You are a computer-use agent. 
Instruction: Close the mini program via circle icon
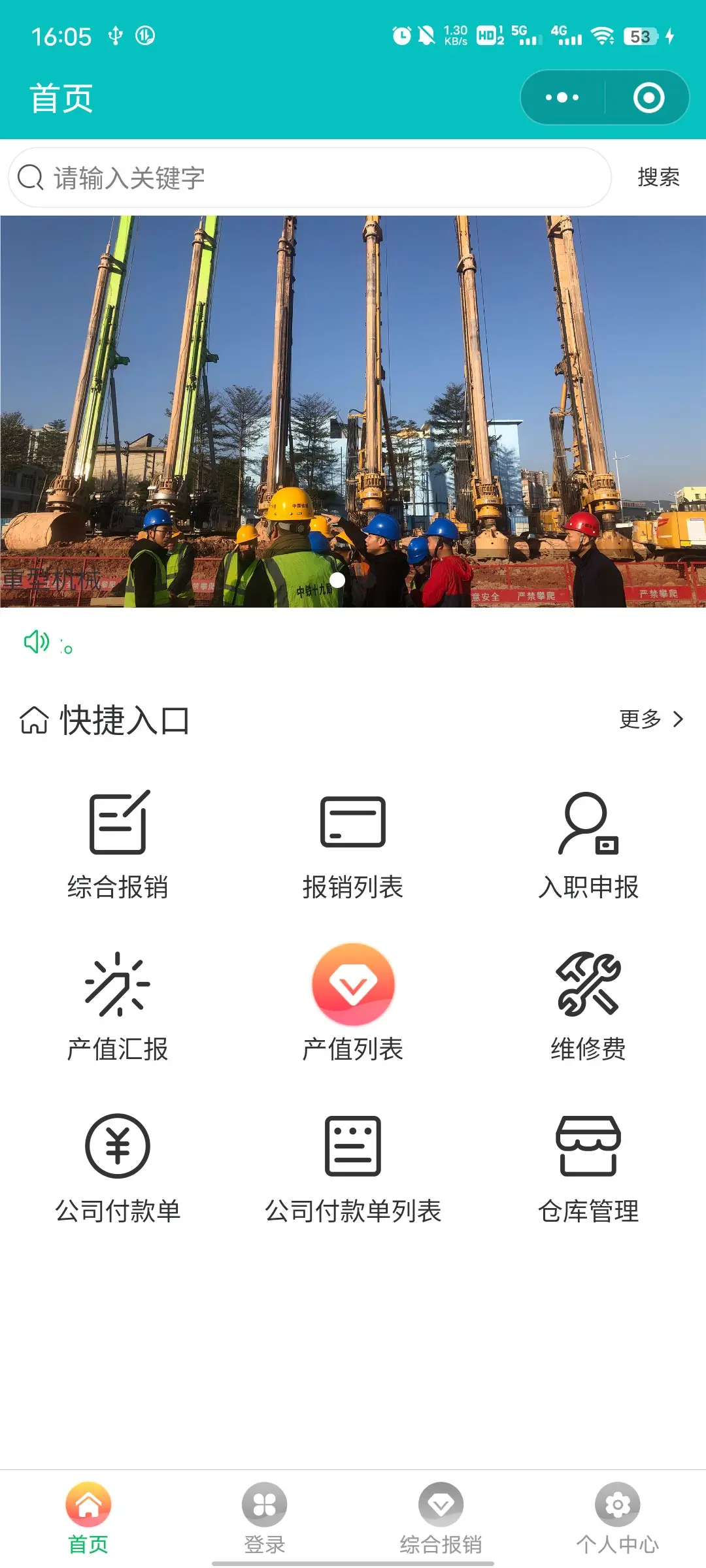pos(648,98)
